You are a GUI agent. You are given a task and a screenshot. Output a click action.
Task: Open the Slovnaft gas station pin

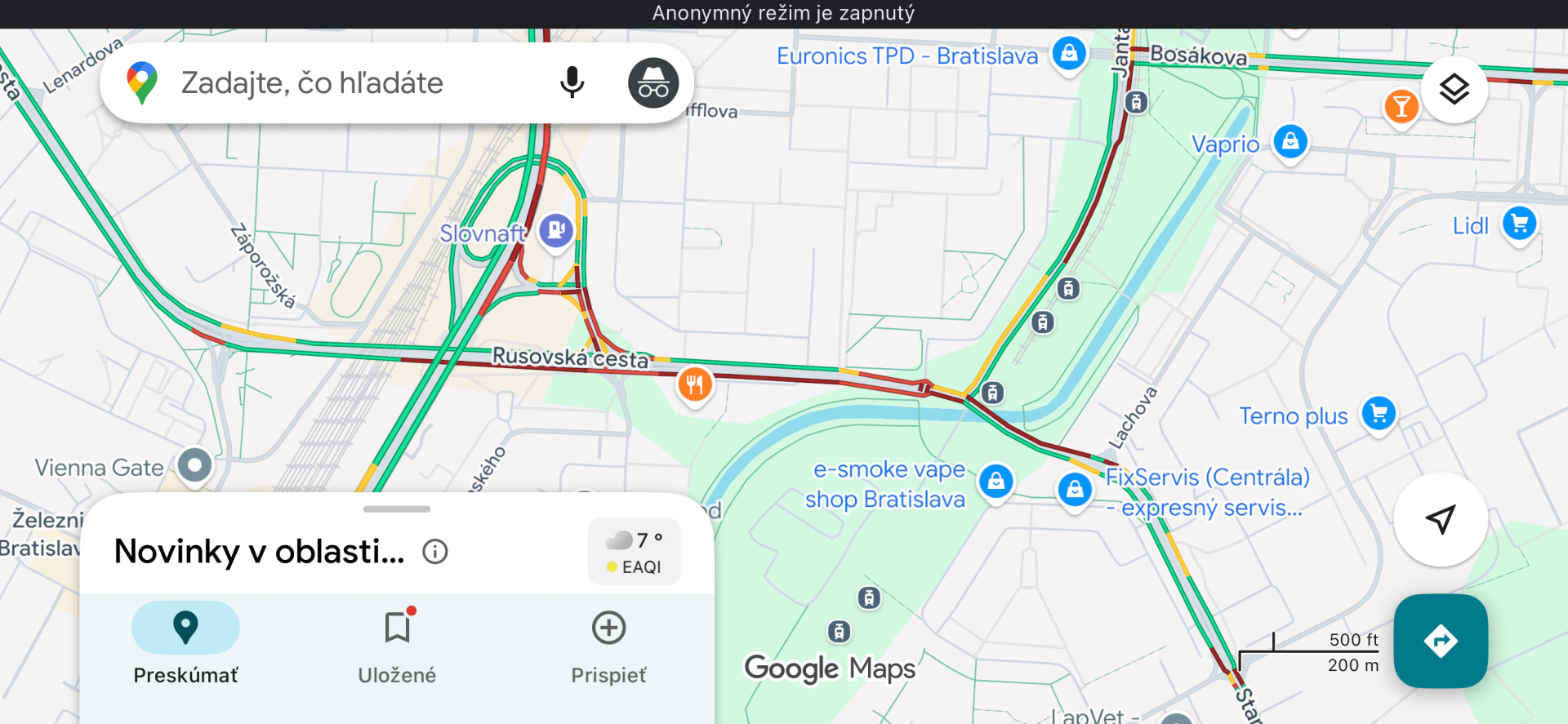coord(556,230)
